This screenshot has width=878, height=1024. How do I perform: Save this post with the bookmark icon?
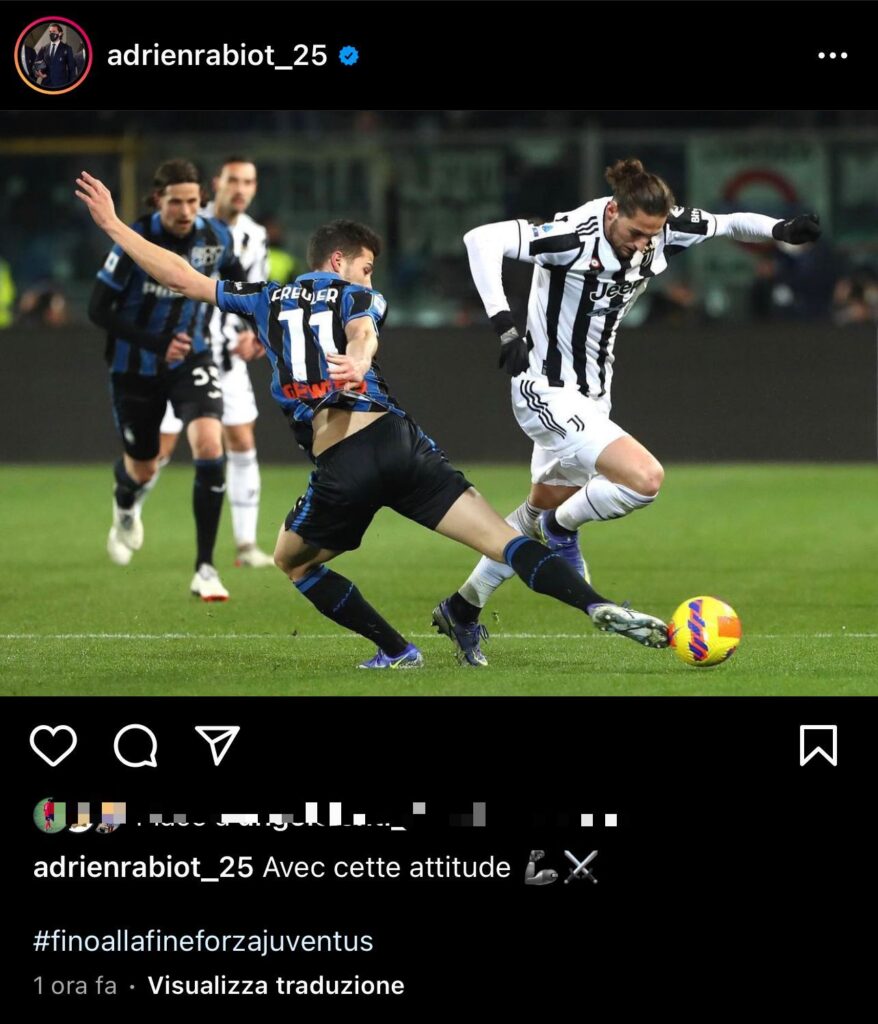(x=818, y=745)
